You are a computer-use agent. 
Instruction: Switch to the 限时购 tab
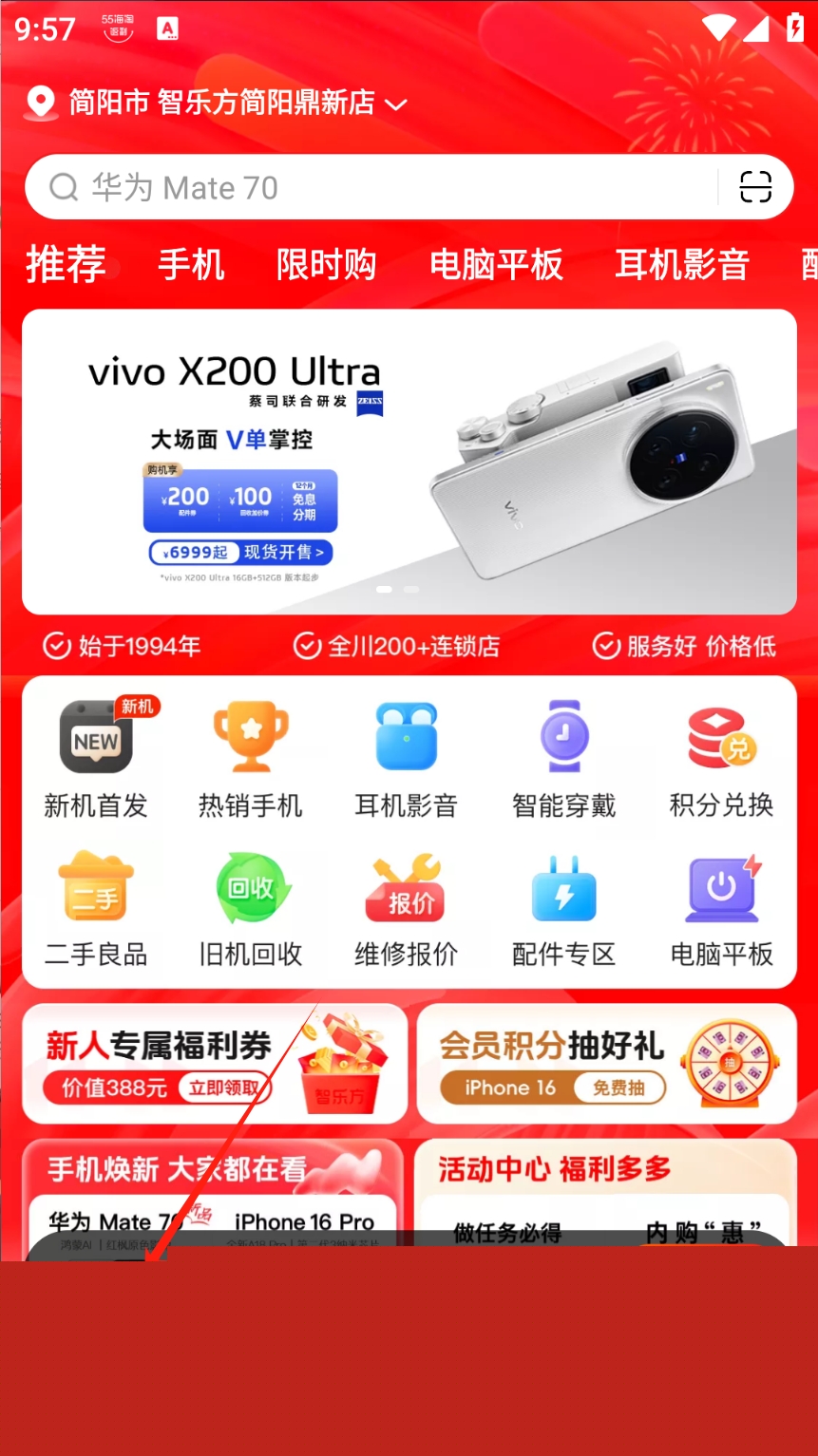pyautogui.click(x=326, y=264)
